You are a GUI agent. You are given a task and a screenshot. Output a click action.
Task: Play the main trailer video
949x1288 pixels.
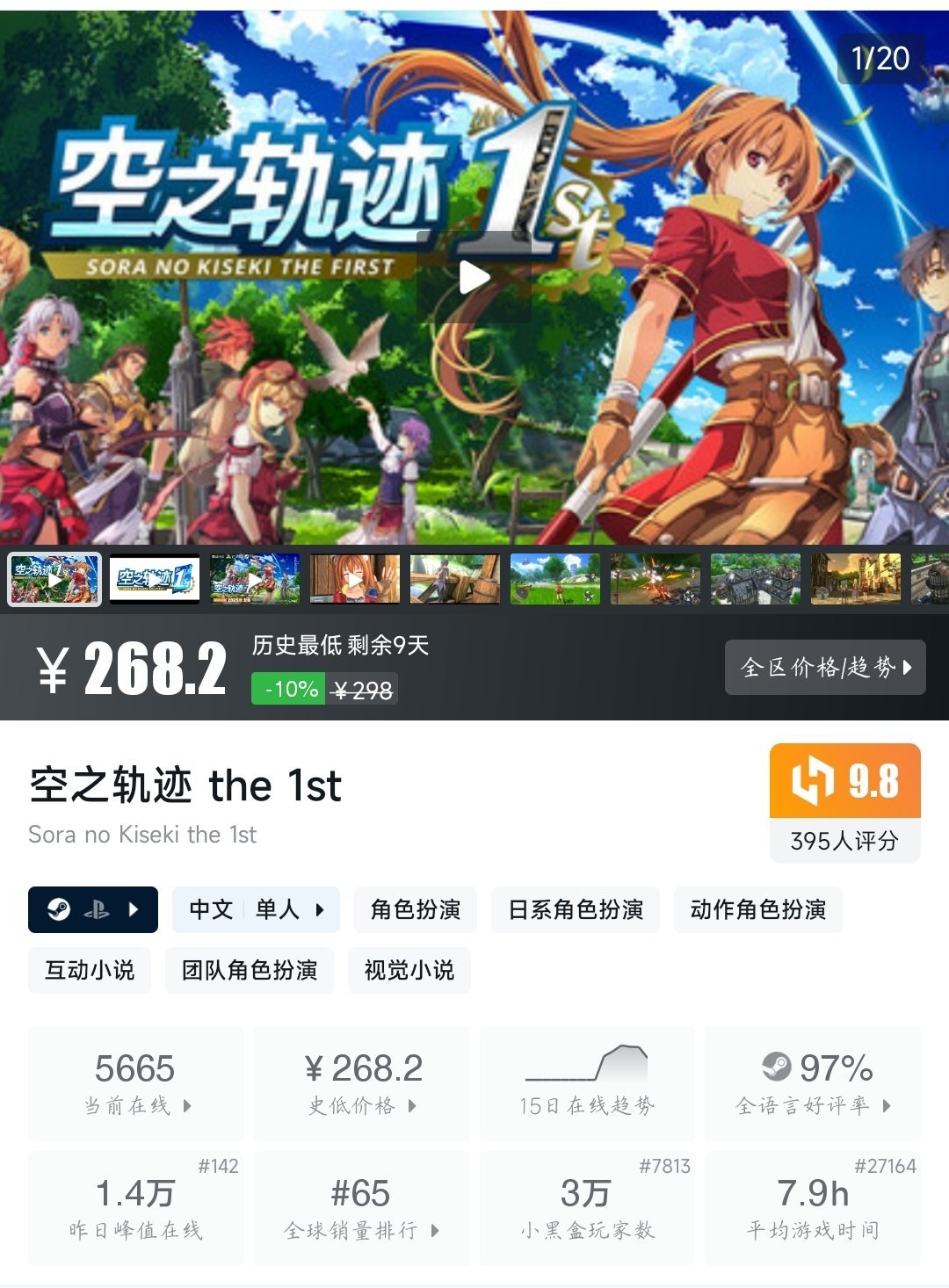pyautogui.click(x=474, y=278)
